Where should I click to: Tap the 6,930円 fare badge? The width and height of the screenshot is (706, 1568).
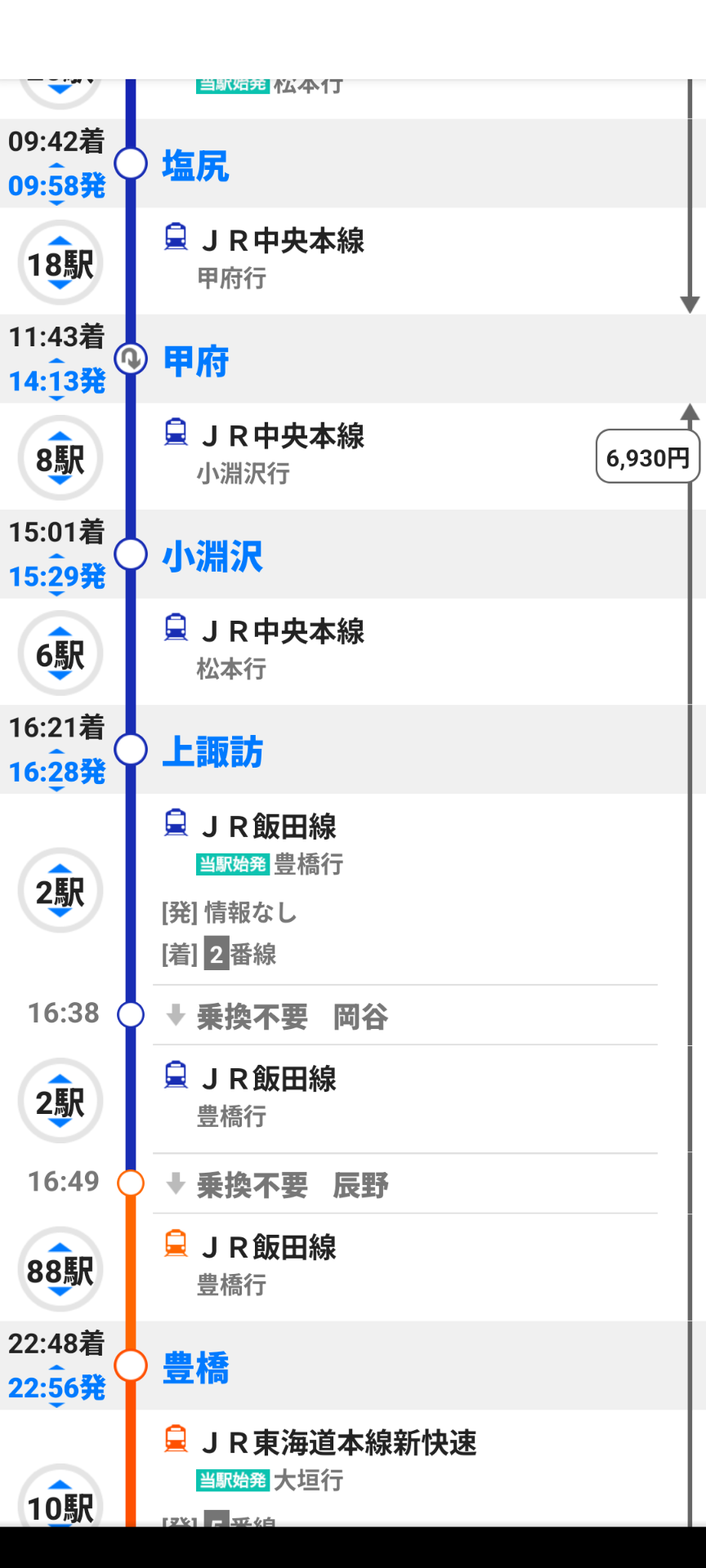(647, 458)
